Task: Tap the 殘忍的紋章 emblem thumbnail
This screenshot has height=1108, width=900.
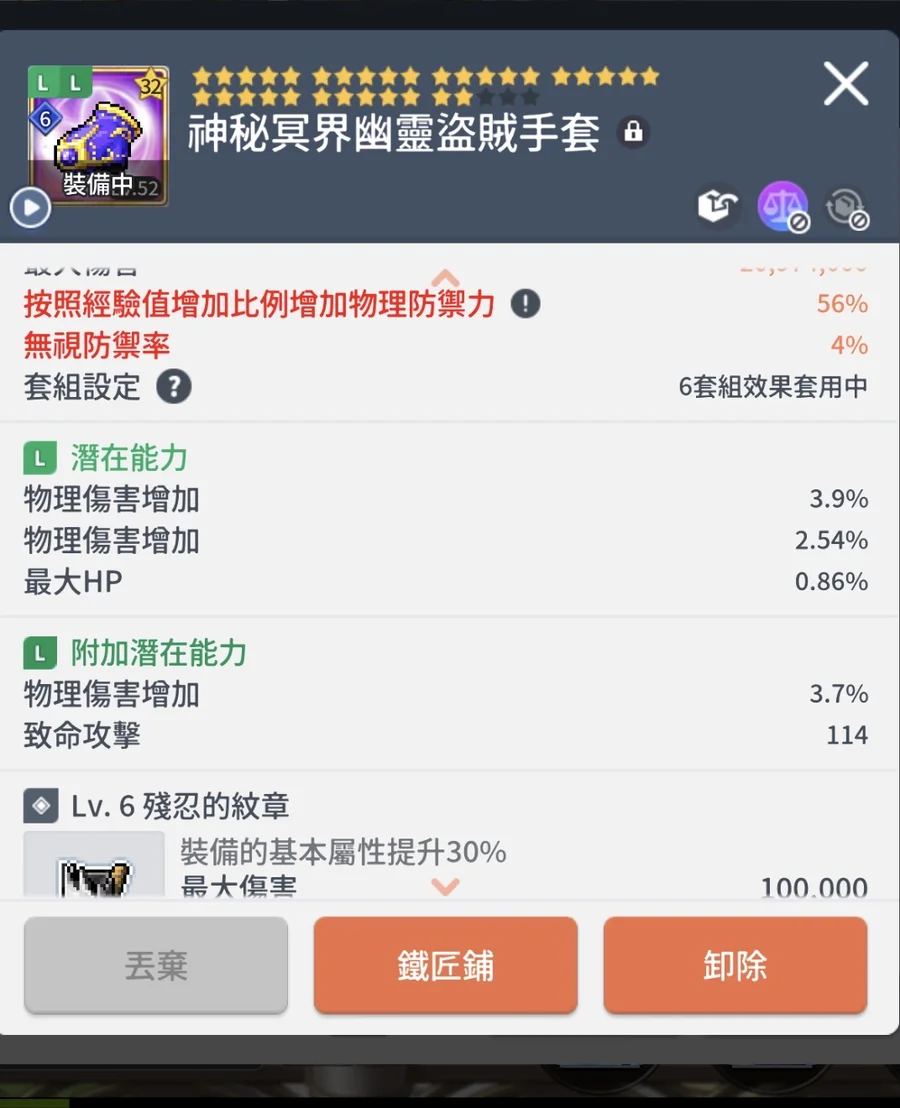Action: tap(94, 864)
